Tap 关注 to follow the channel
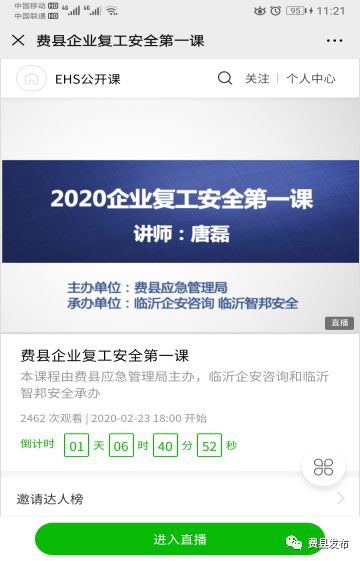The image size is (360, 561). click(257, 79)
